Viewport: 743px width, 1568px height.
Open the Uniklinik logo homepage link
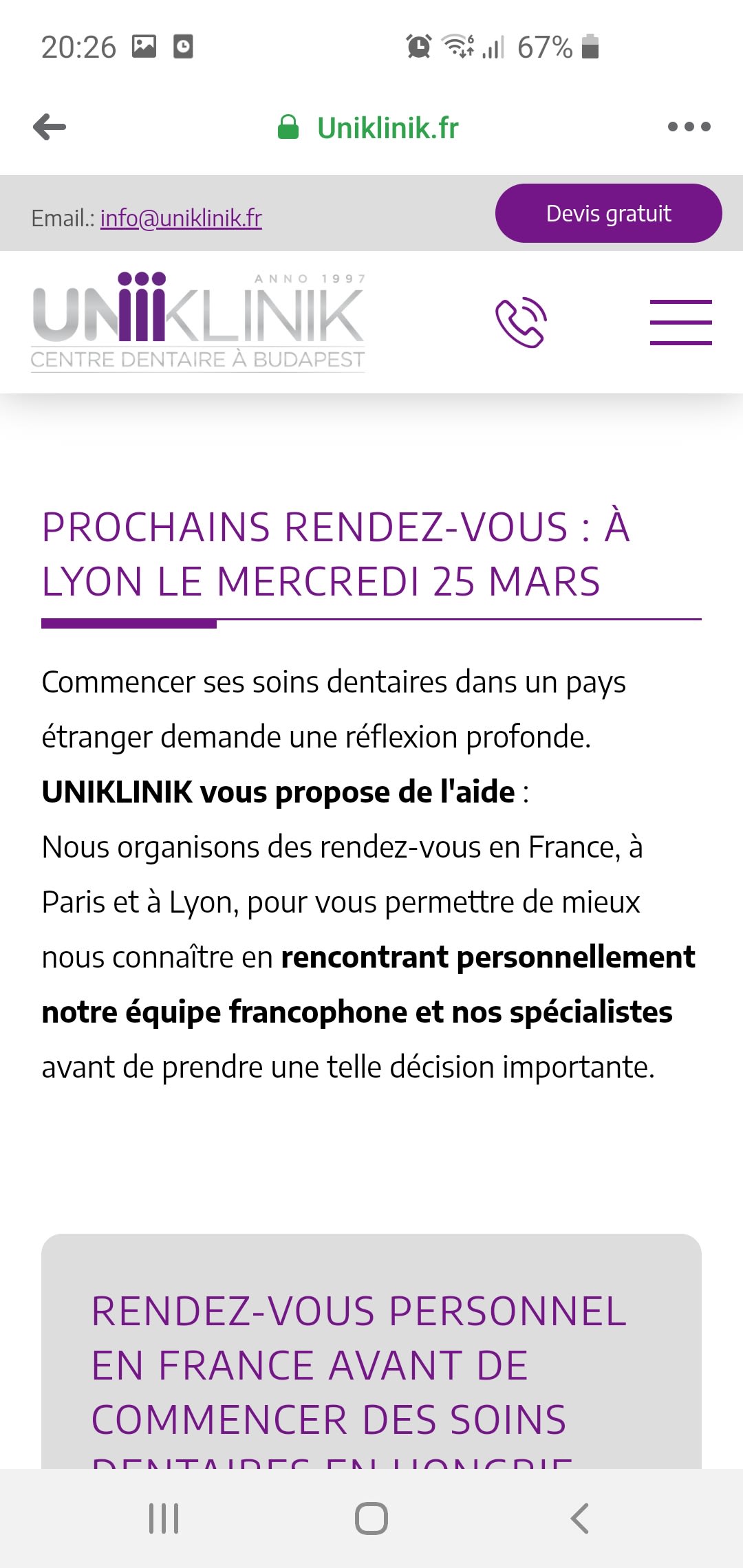[x=198, y=322]
